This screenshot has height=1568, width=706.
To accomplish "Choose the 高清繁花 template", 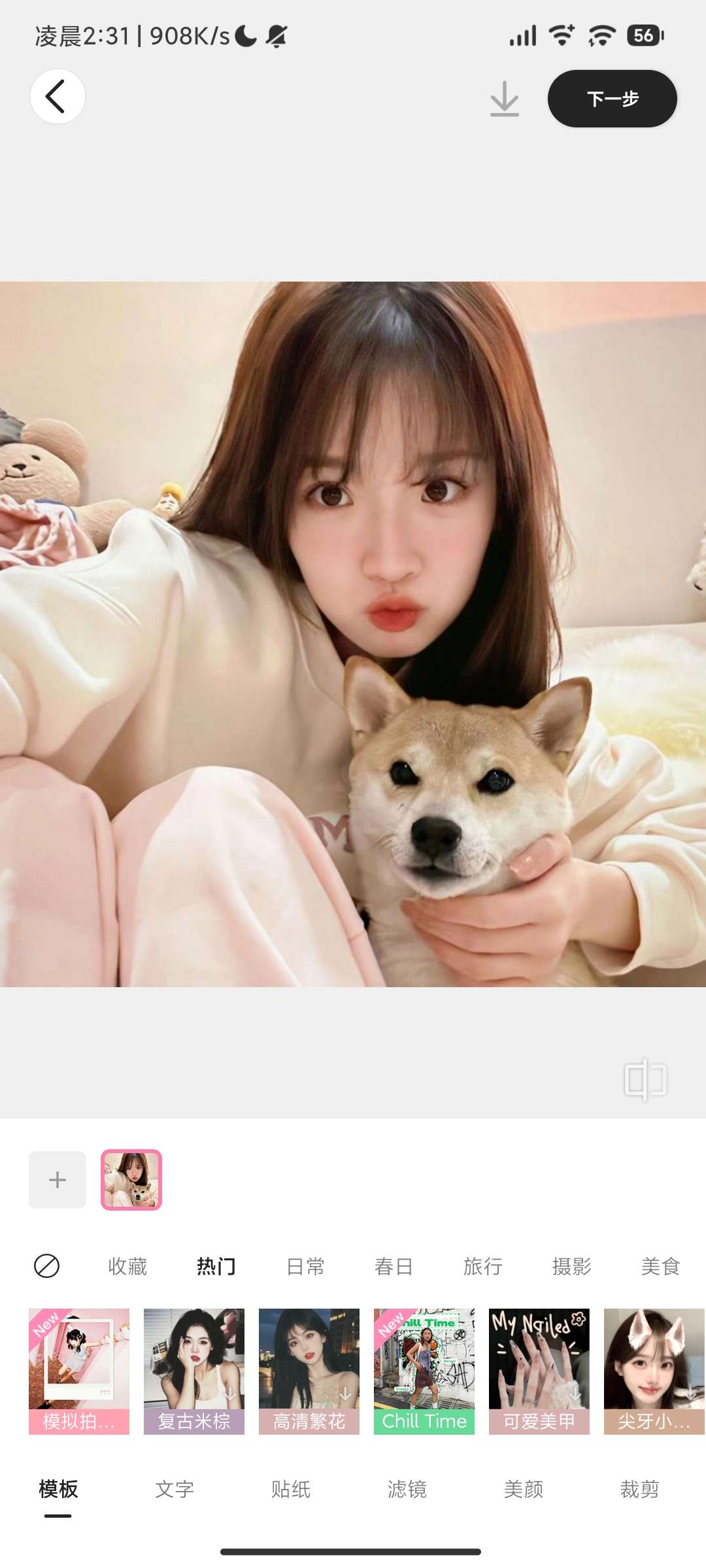I will coord(309,1371).
